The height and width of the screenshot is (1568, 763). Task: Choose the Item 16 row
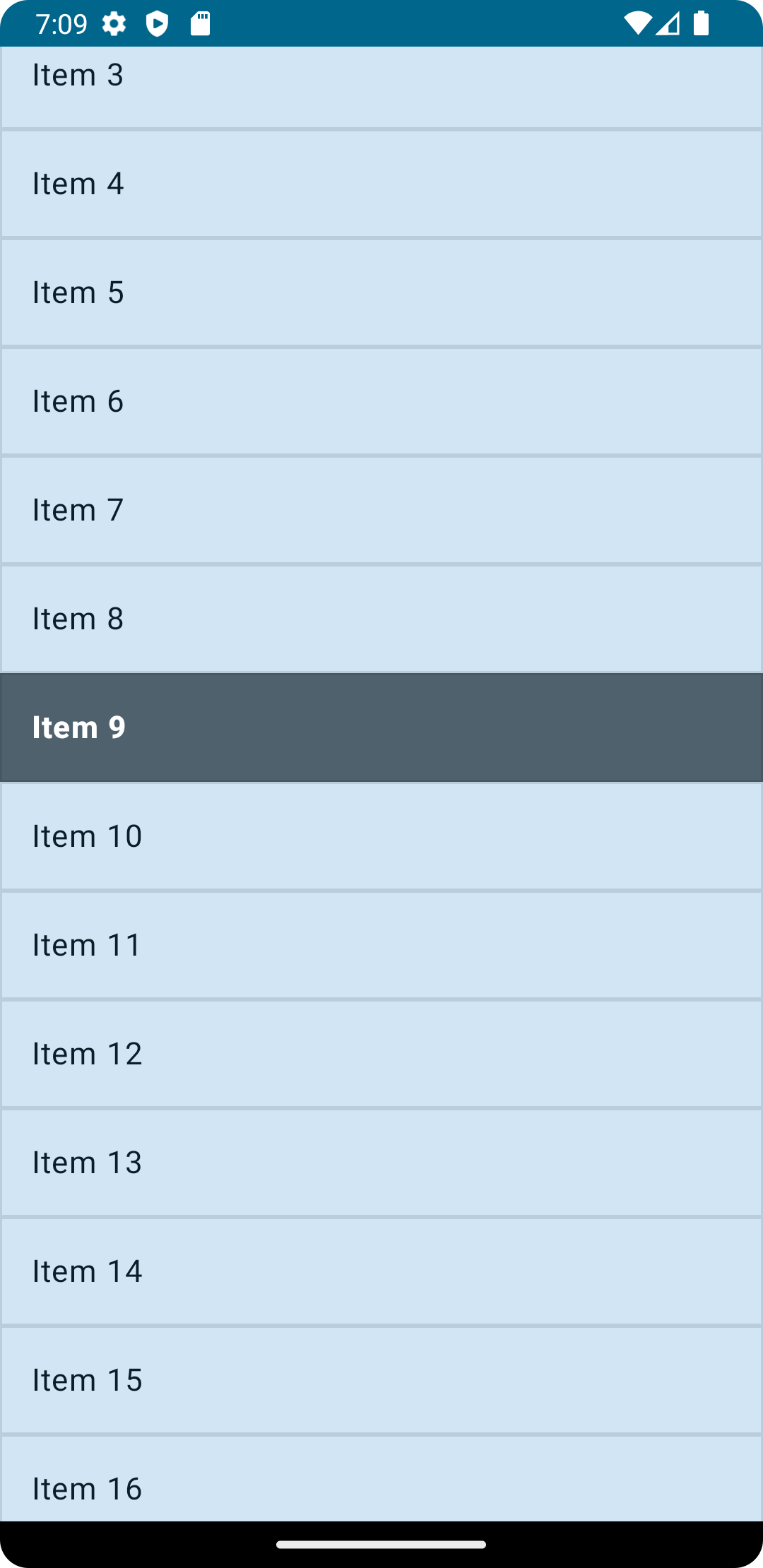point(381,1480)
